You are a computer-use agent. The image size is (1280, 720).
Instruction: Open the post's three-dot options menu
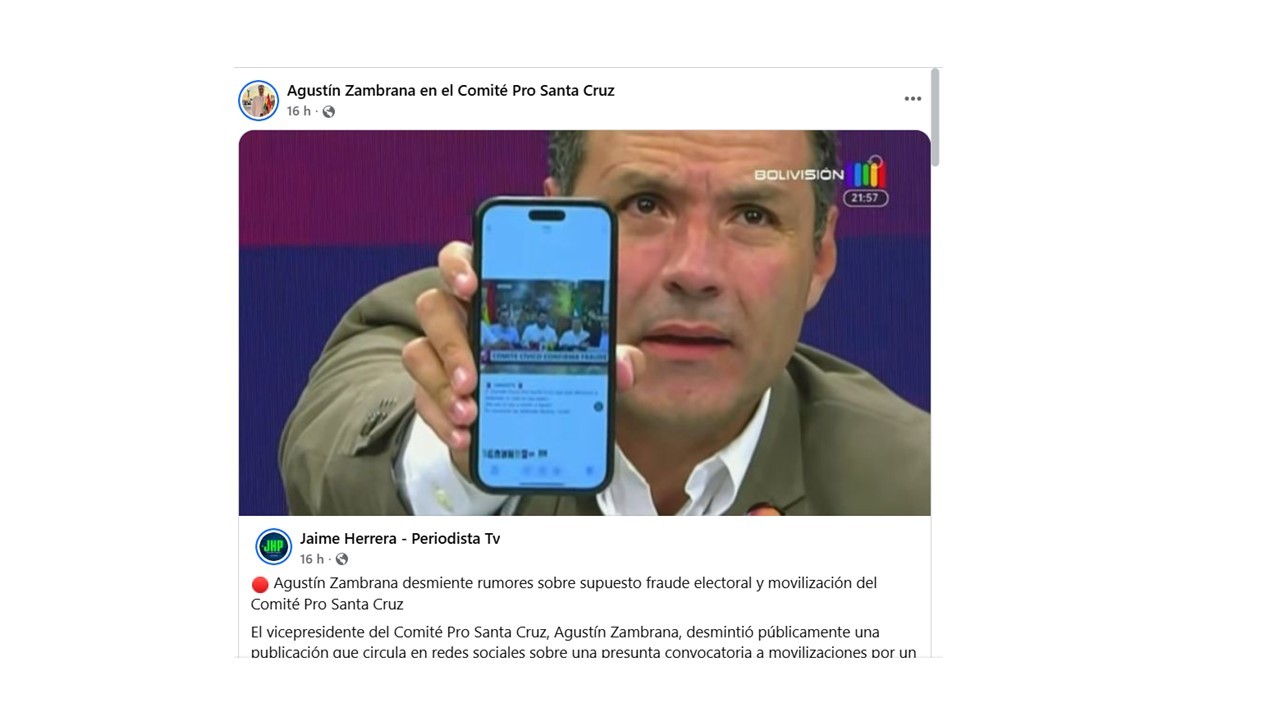912,99
